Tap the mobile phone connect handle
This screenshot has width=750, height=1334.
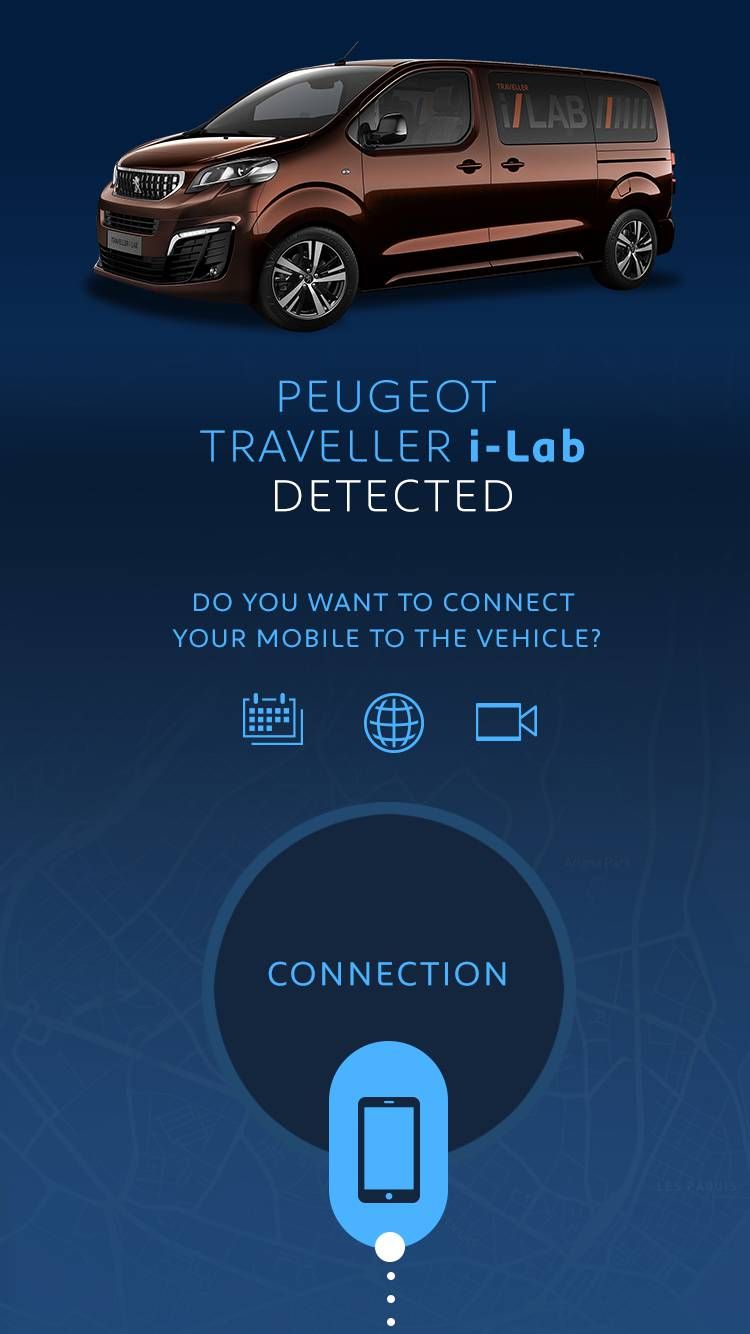coord(388,1150)
